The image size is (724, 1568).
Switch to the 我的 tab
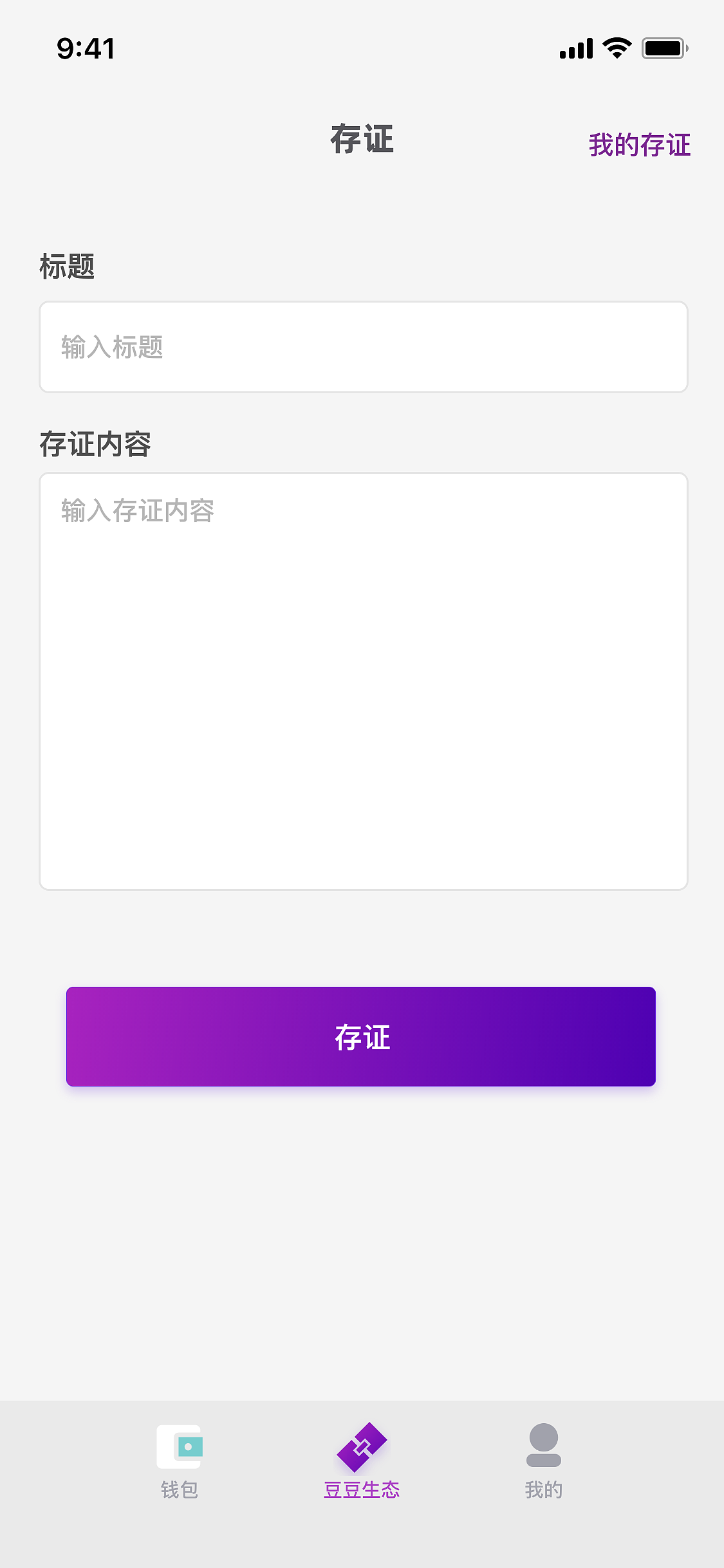[x=544, y=1487]
